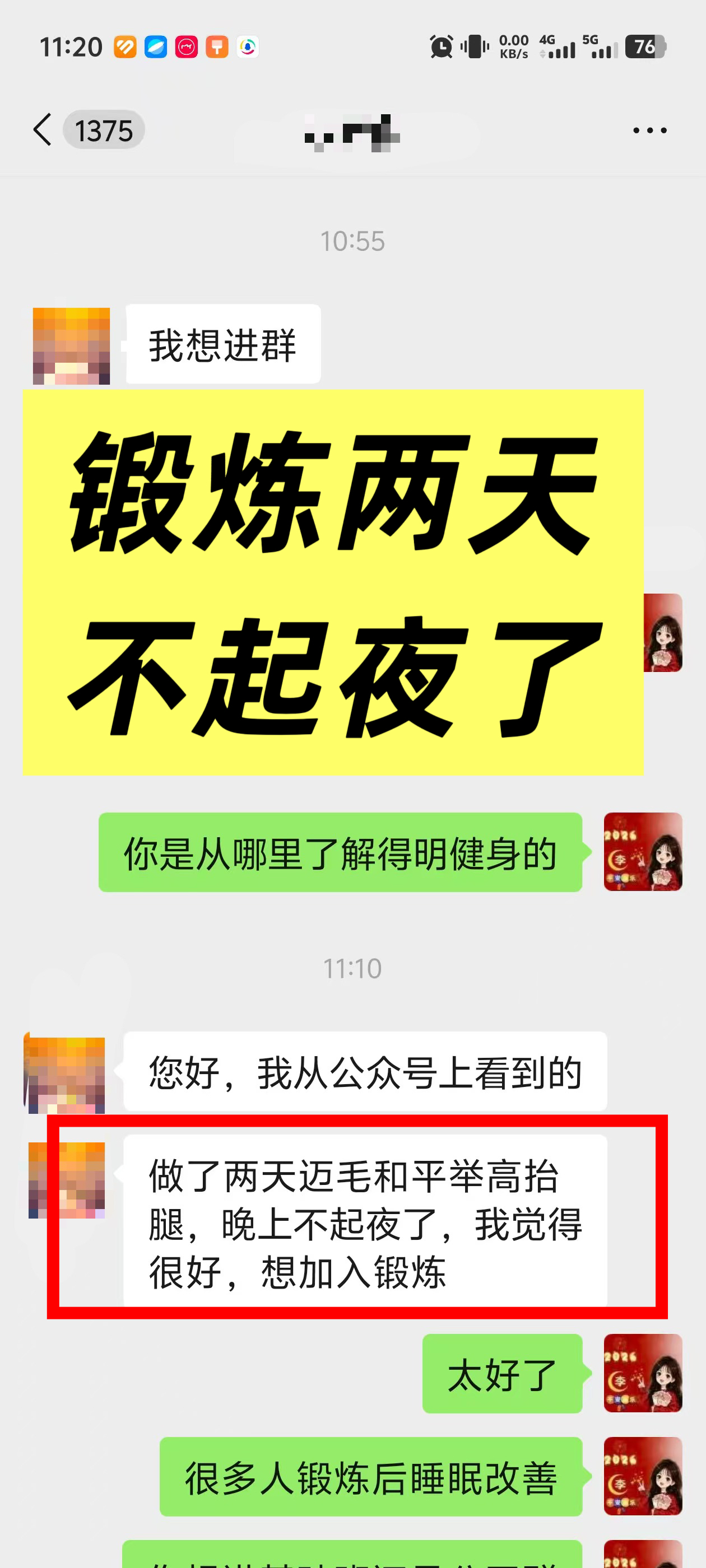Open own avatar beside 很多人锻炼后睡眠改善

643,1476
